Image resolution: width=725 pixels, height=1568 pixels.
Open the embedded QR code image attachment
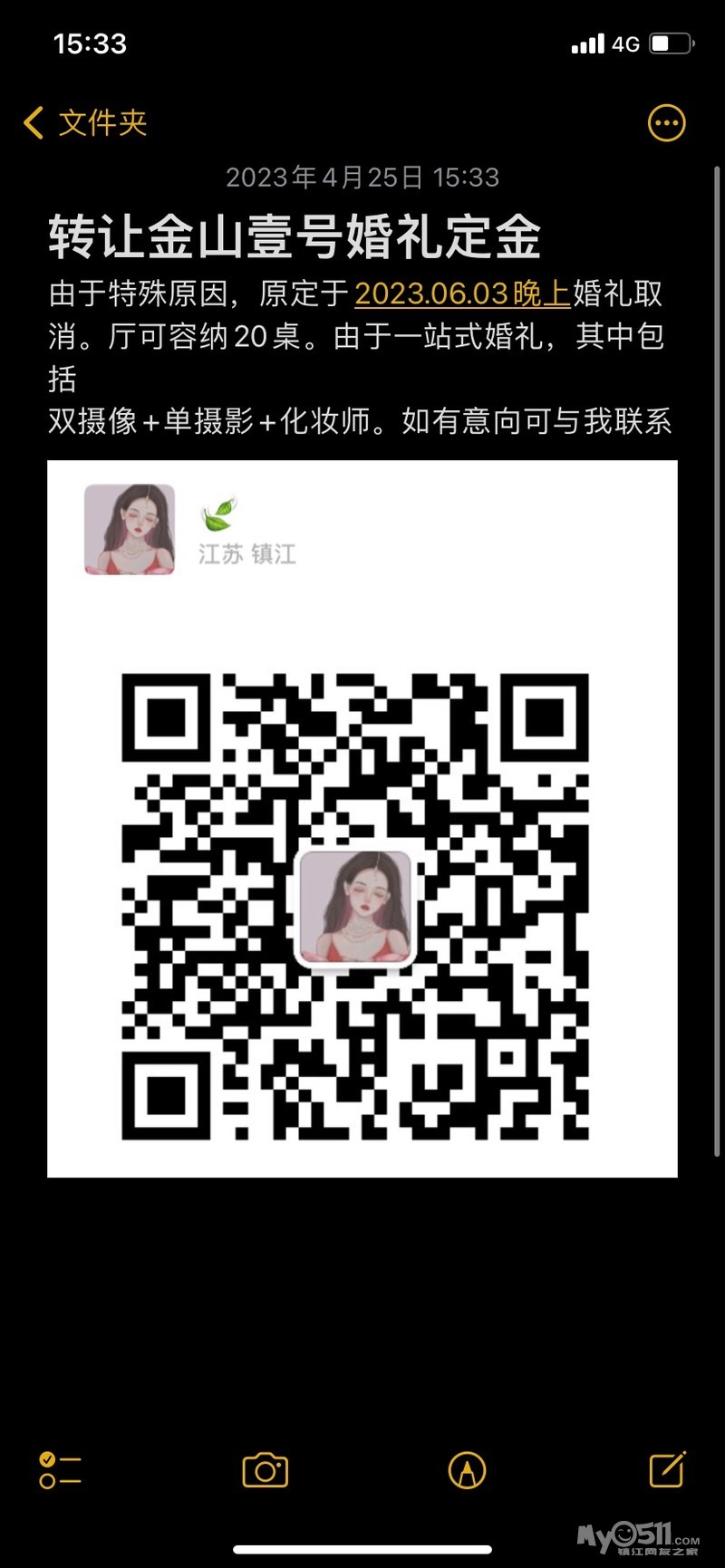[362, 819]
